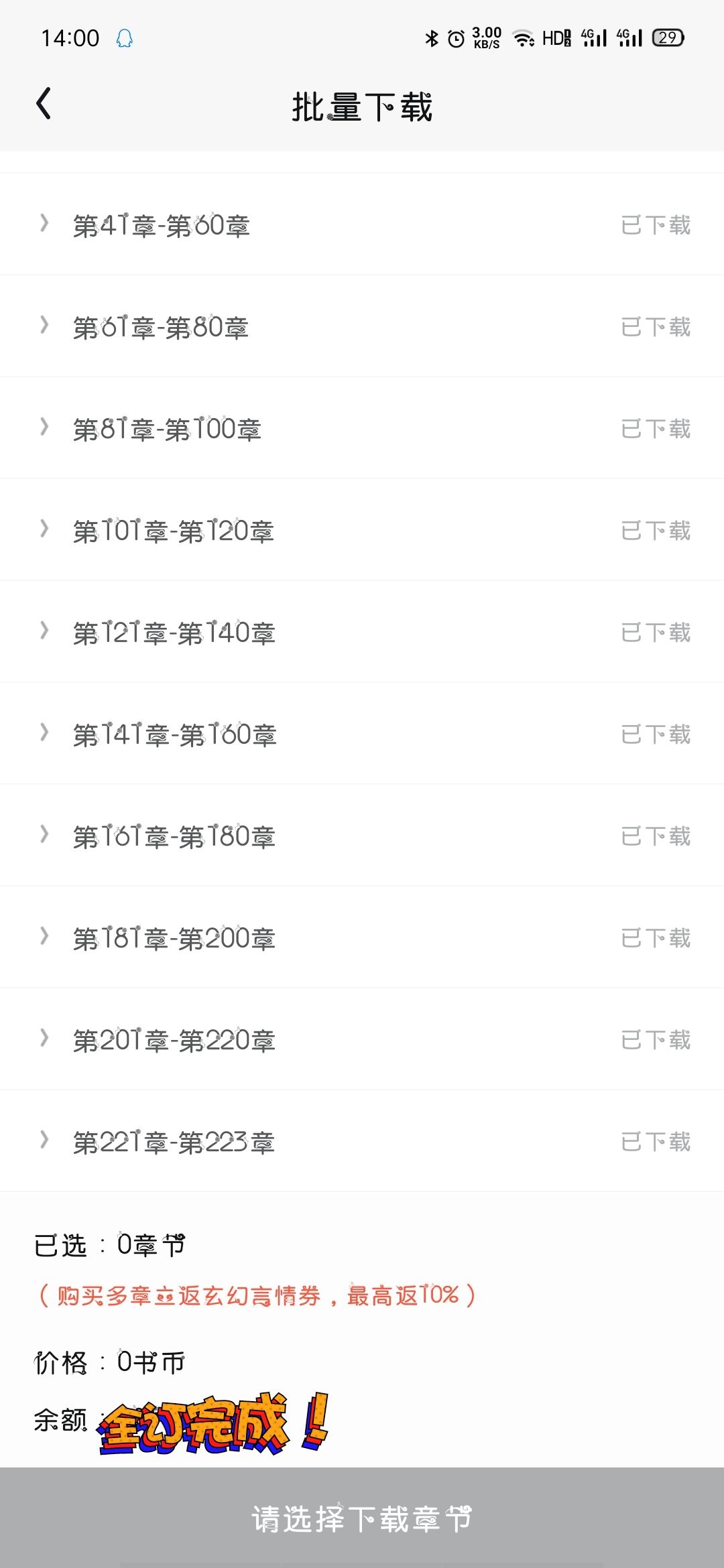Expand the 第81章-第100章 group
The width and height of the screenshot is (724, 1568).
tap(44, 428)
